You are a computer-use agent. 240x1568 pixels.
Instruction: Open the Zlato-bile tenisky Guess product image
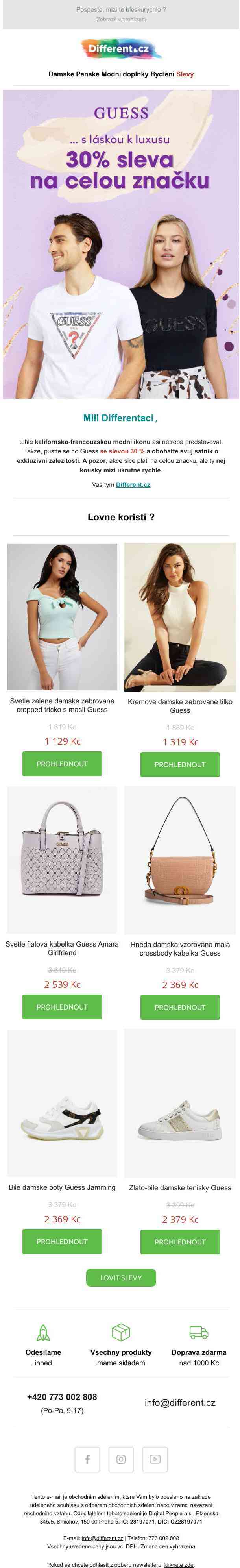180,1103
